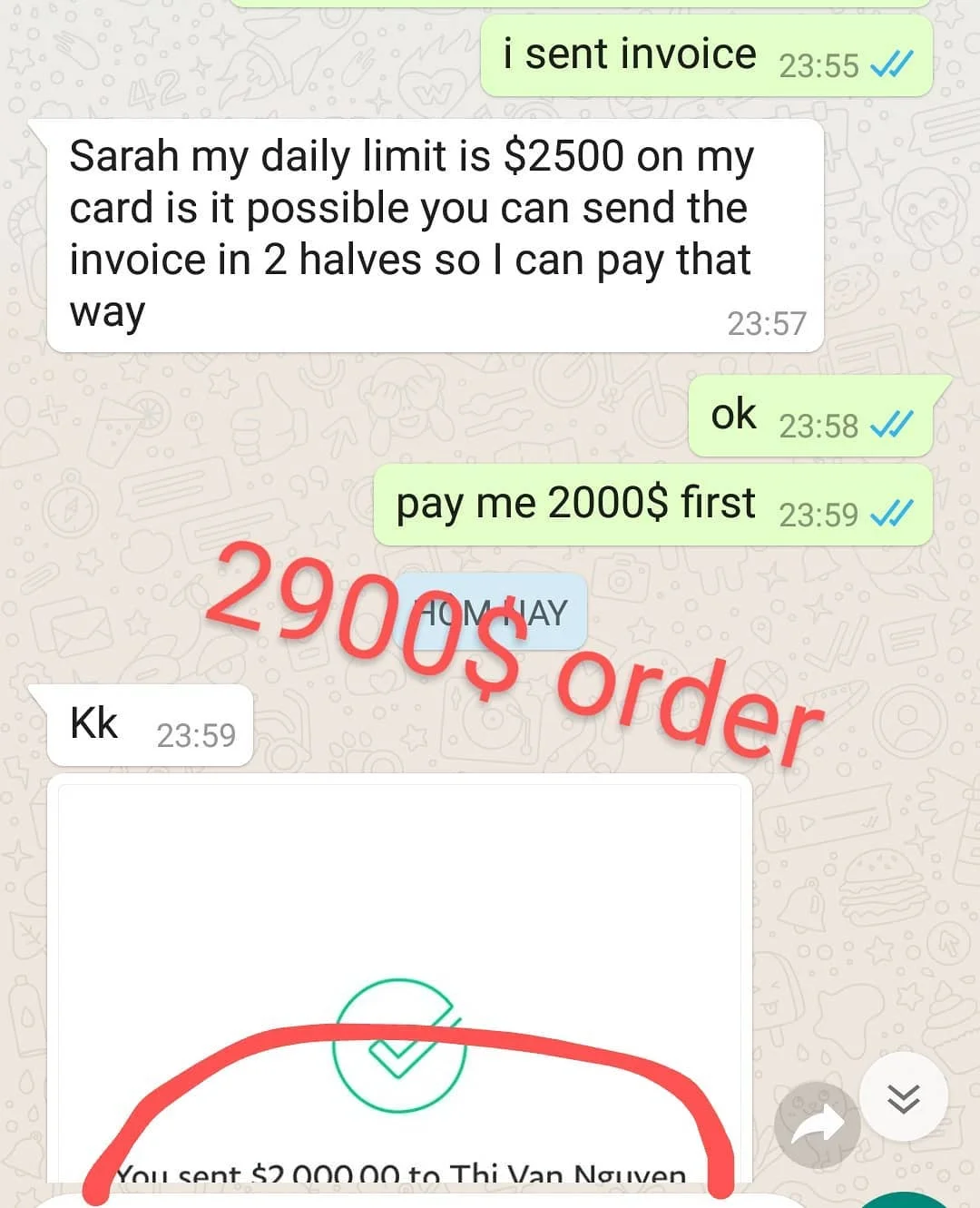This screenshot has width=980, height=1208.
Task: Forward the payment screenshot message
Action: click(x=817, y=1125)
